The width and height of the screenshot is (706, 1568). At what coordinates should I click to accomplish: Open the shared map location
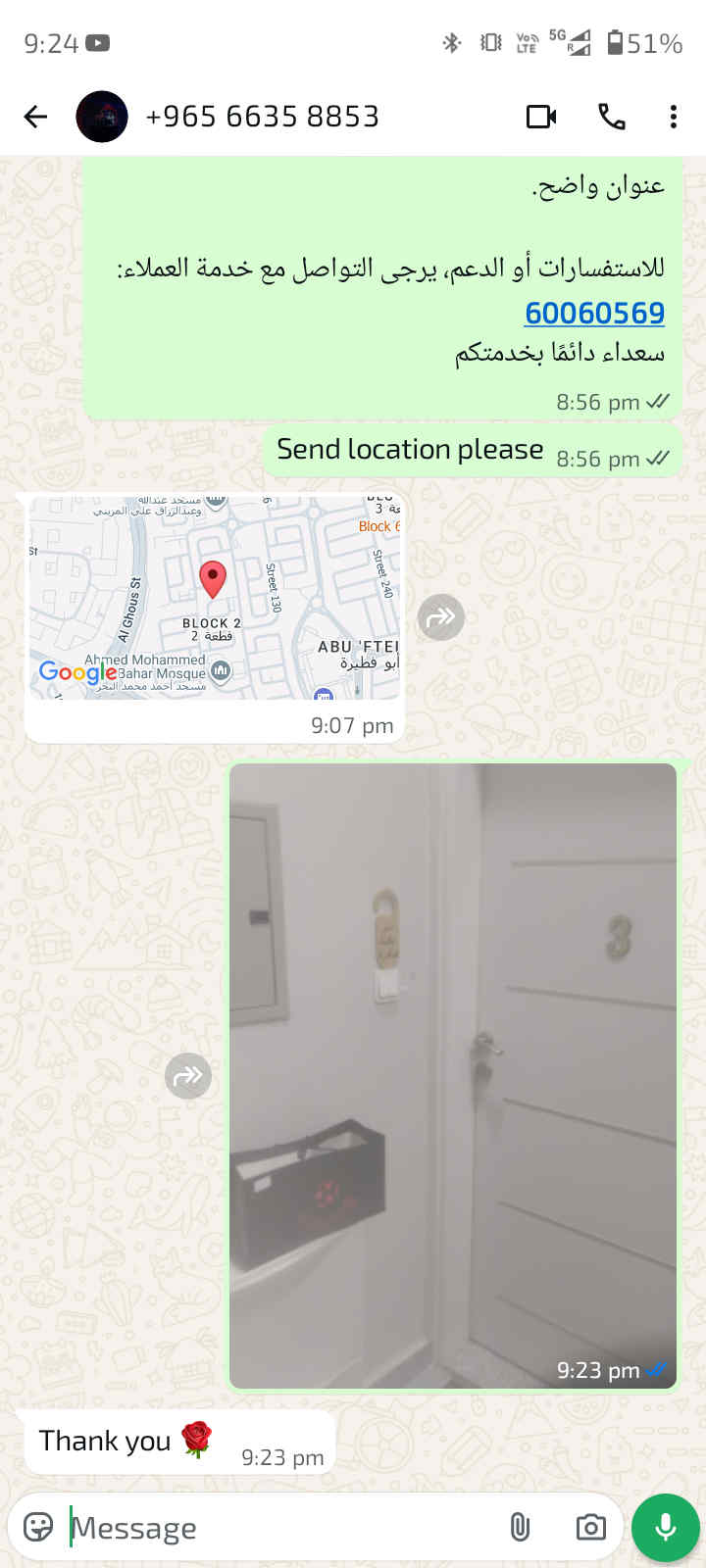[215, 599]
